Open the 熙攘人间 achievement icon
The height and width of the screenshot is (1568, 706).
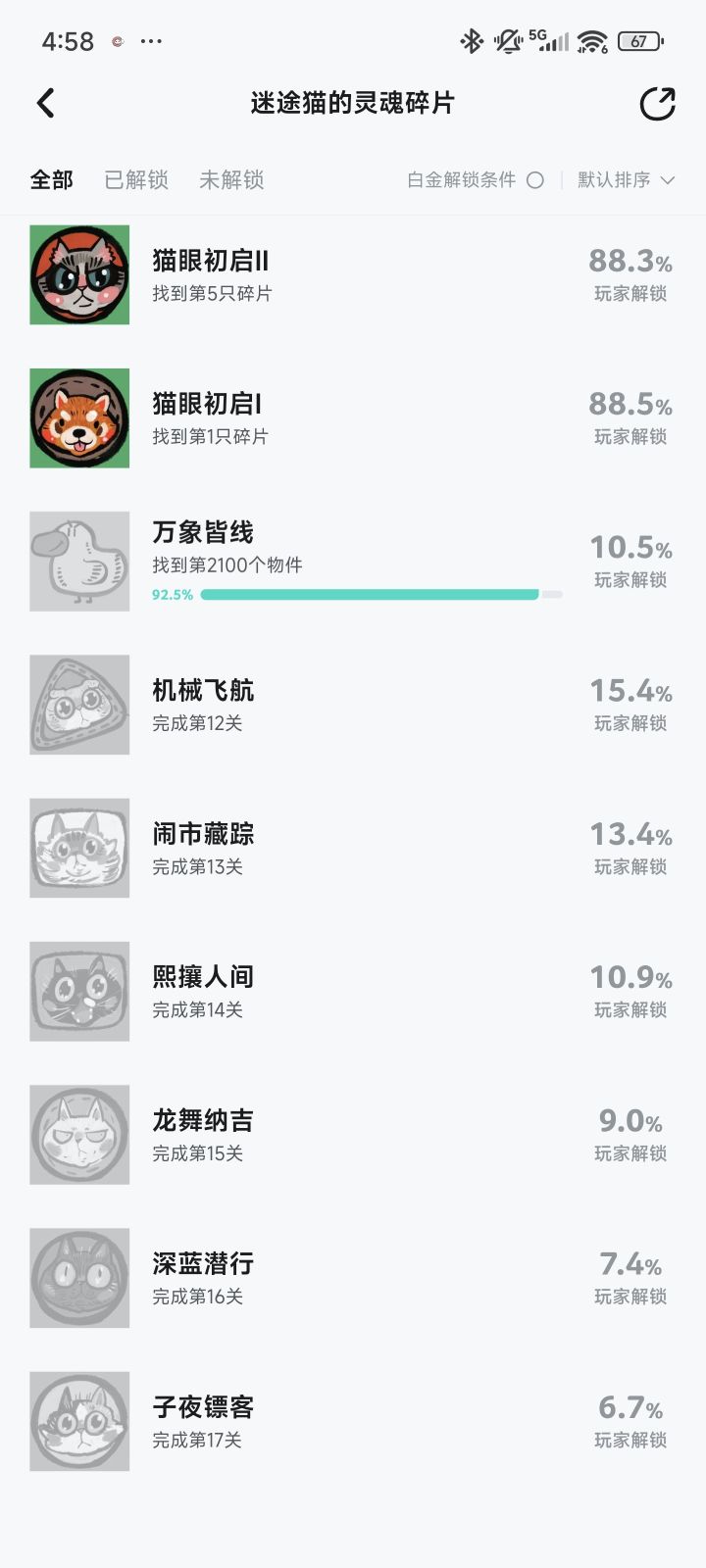(x=78, y=991)
